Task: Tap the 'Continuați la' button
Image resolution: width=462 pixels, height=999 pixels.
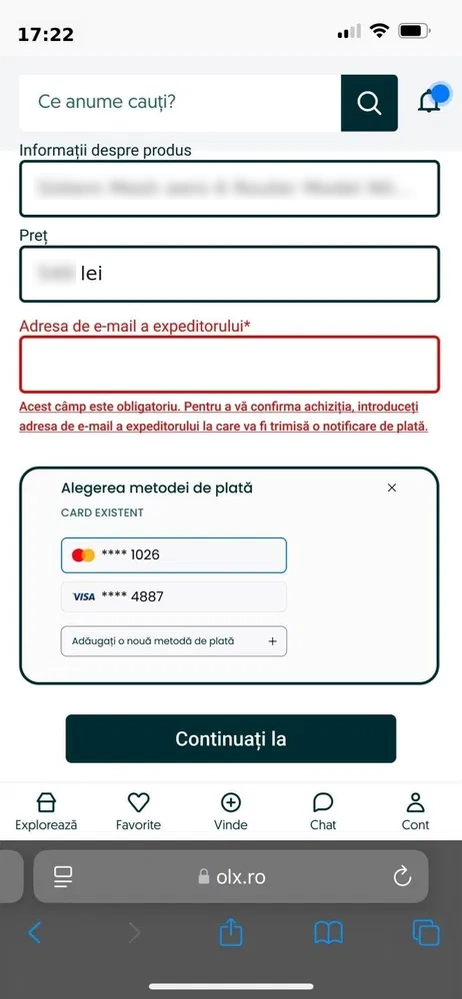Action: [x=231, y=738]
